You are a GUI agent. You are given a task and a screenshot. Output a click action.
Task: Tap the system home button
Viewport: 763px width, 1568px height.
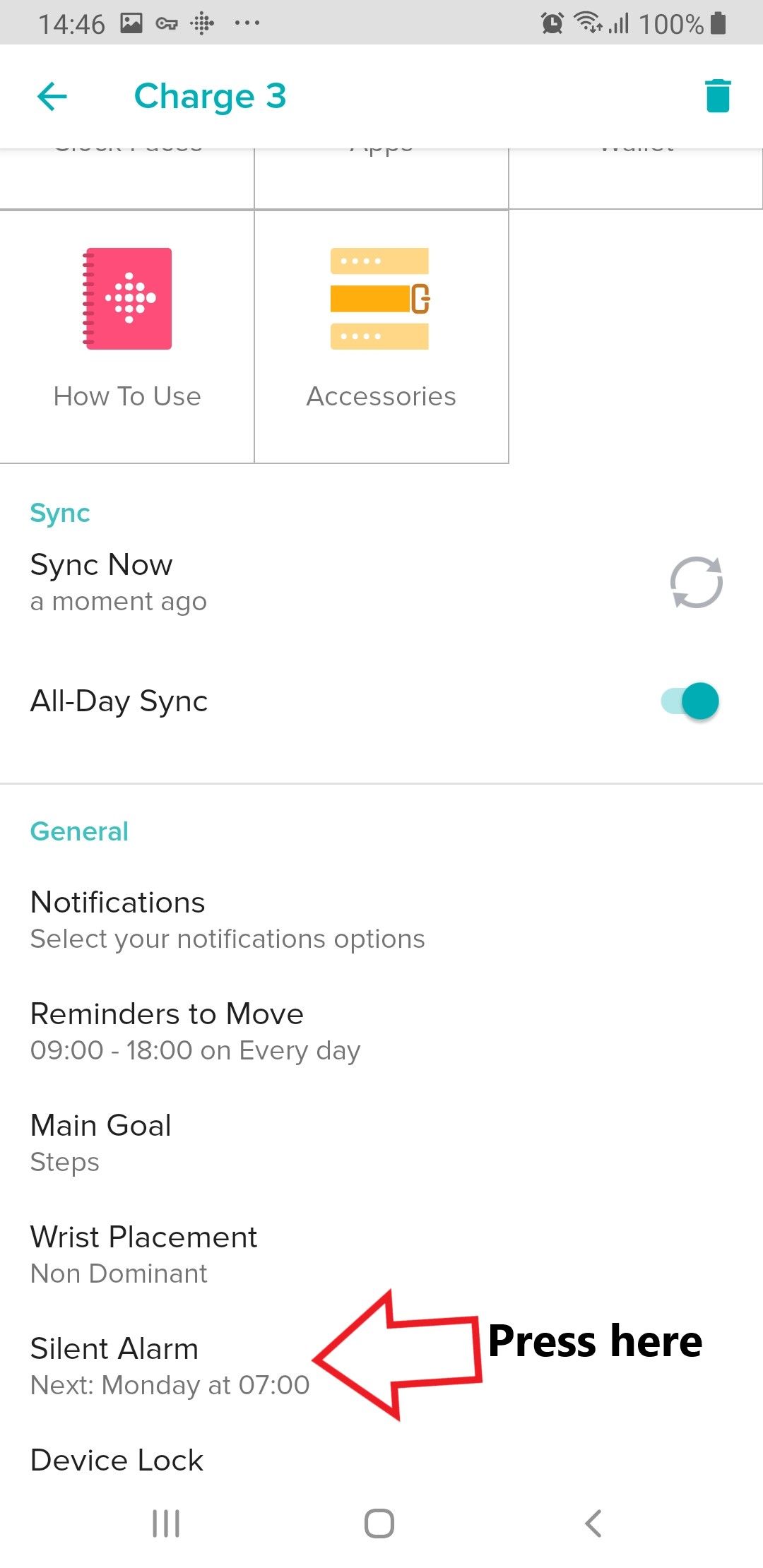click(x=379, y=1523)
